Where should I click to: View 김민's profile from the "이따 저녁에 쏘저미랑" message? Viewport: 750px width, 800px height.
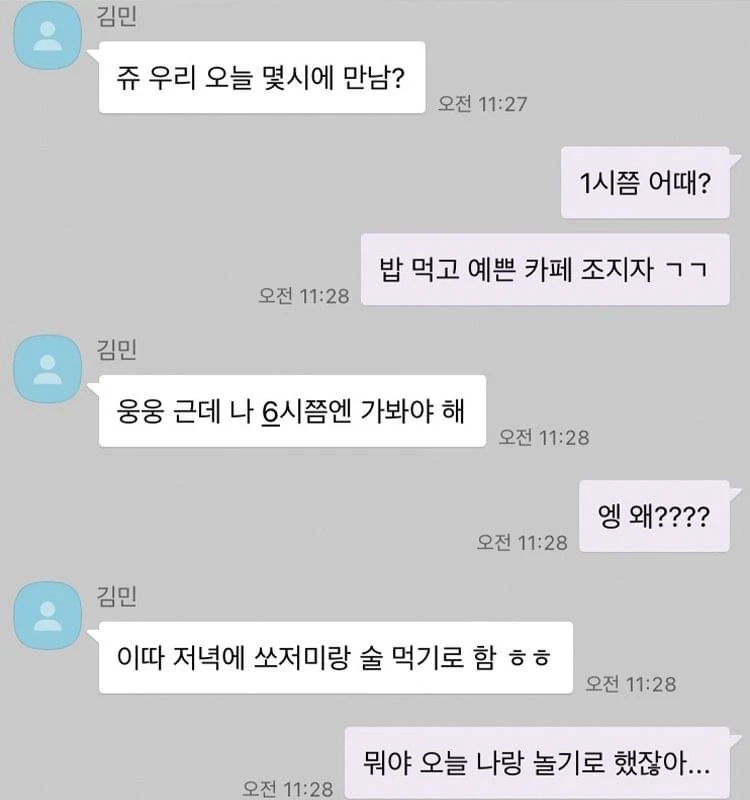pos(47,616)
